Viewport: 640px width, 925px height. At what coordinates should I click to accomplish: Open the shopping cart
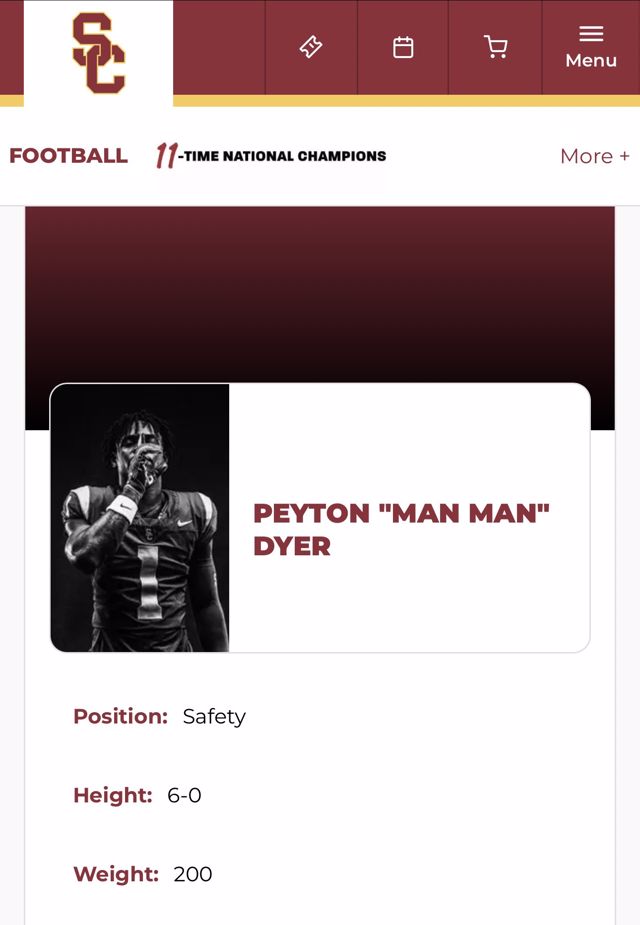495,47
